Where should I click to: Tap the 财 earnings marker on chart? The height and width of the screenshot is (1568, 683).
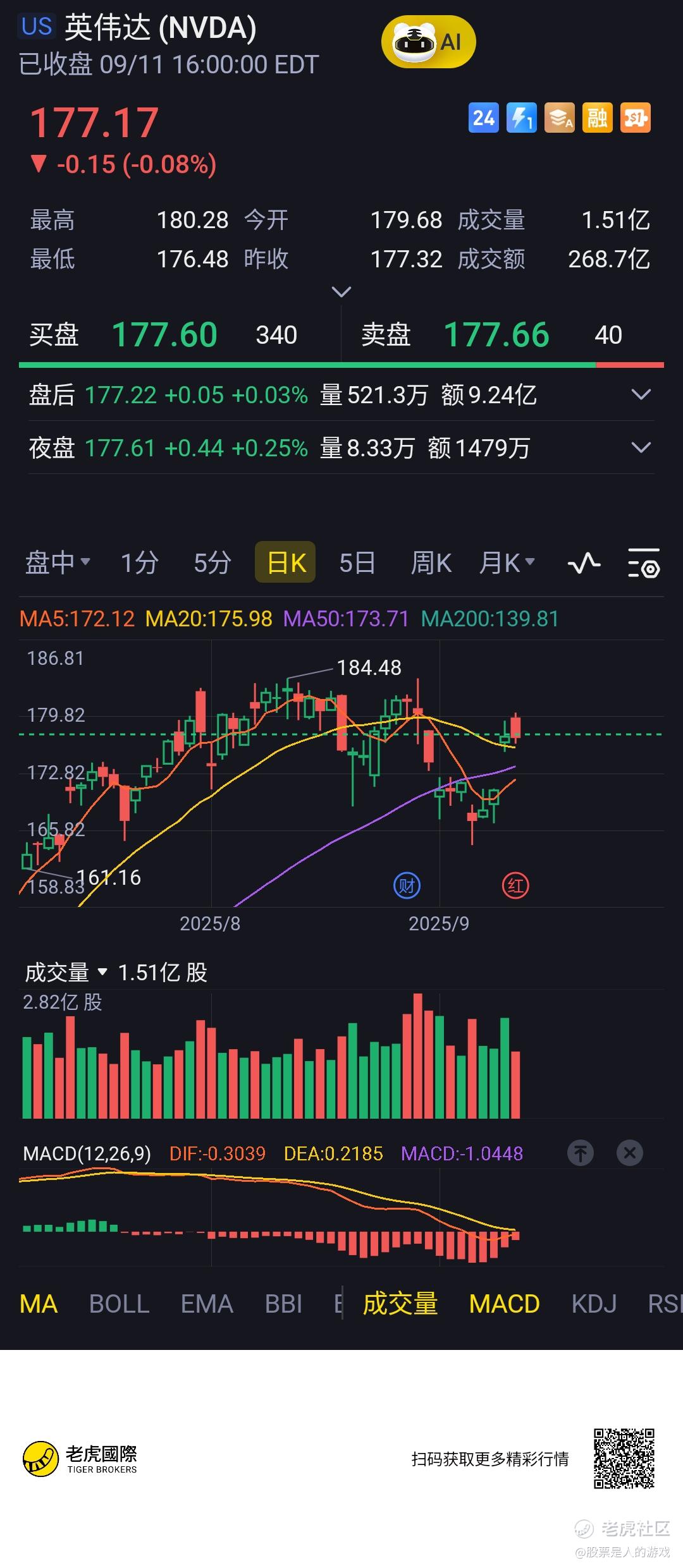pyautogui.click(x=407, y=886)
